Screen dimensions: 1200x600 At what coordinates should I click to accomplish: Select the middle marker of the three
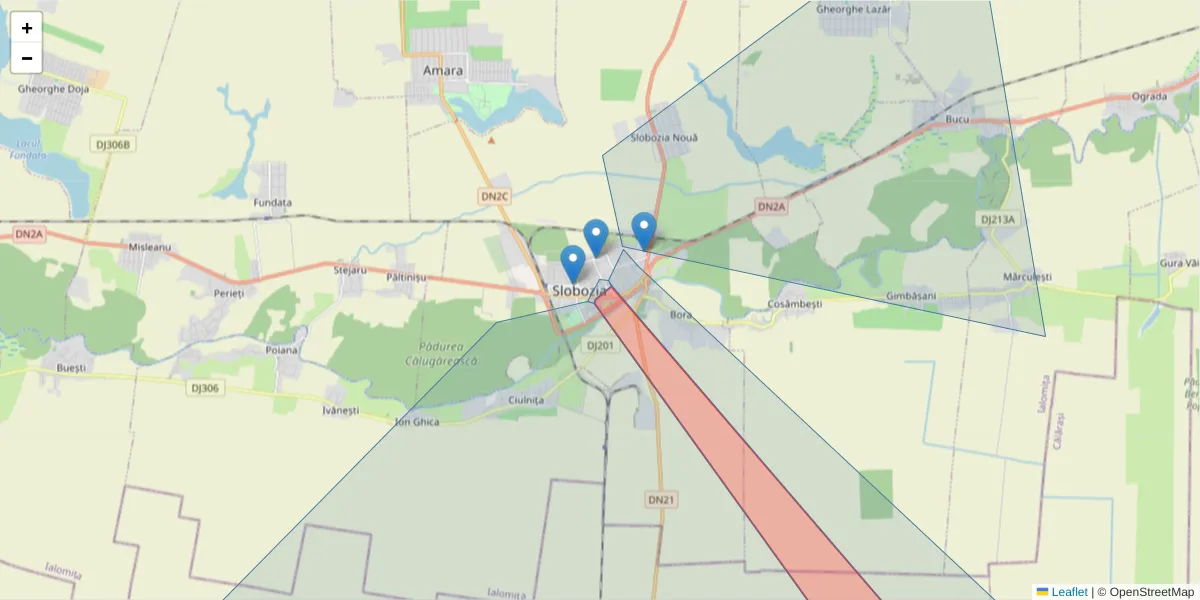pos(596,238)
